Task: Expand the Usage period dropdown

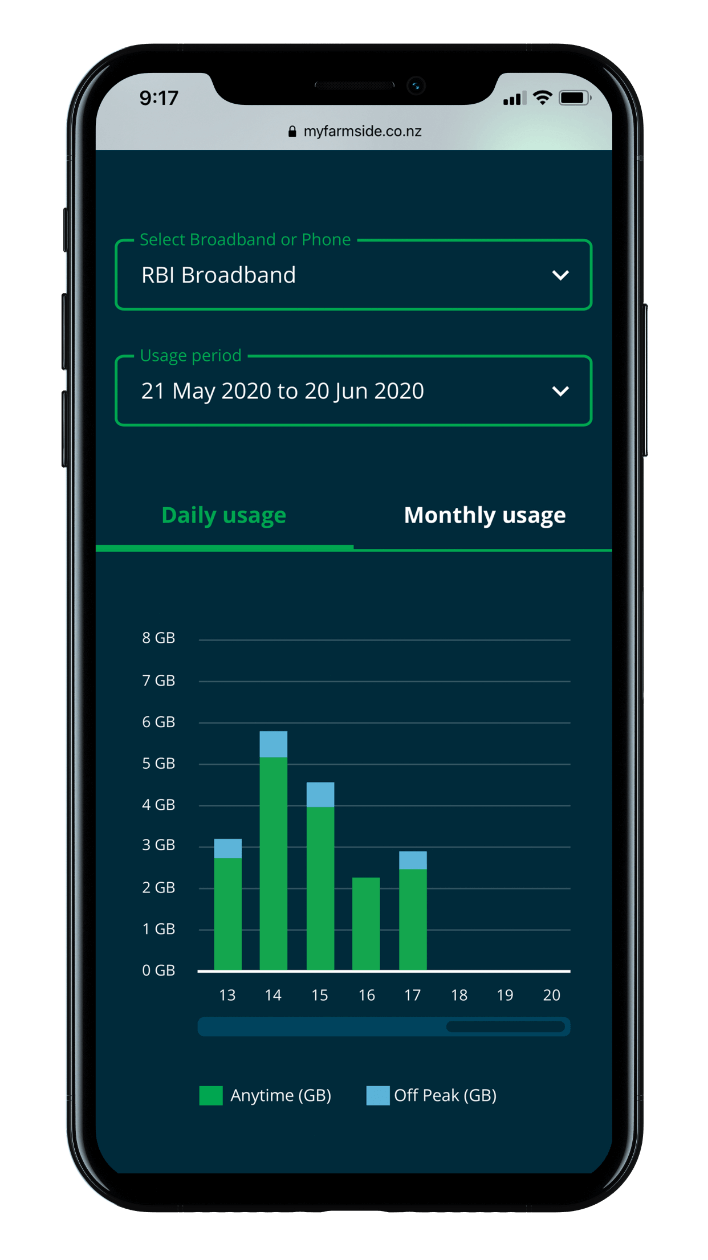Action: (x=354, y=391)
